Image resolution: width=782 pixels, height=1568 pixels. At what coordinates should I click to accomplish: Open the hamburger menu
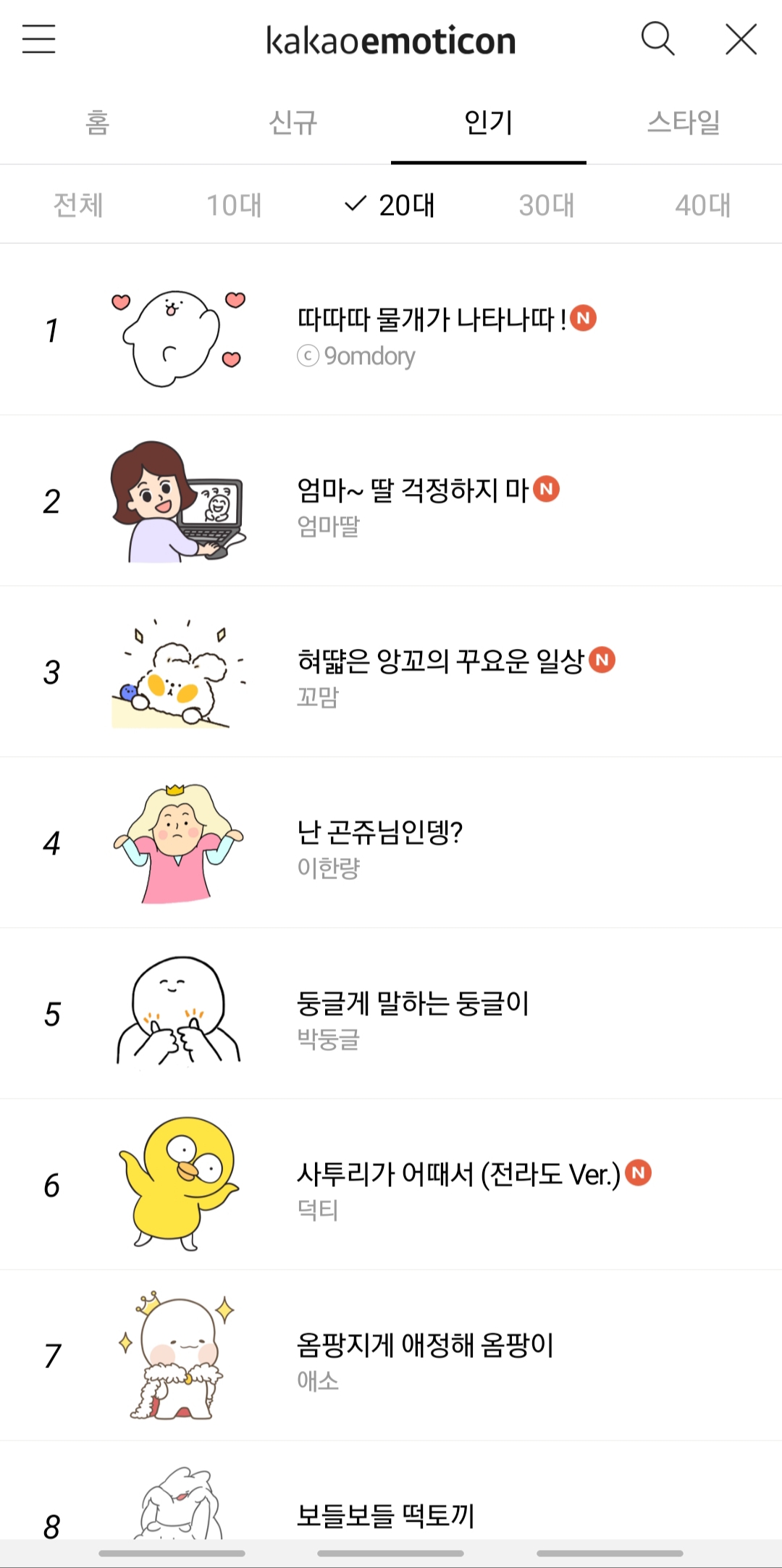(38, 40)
